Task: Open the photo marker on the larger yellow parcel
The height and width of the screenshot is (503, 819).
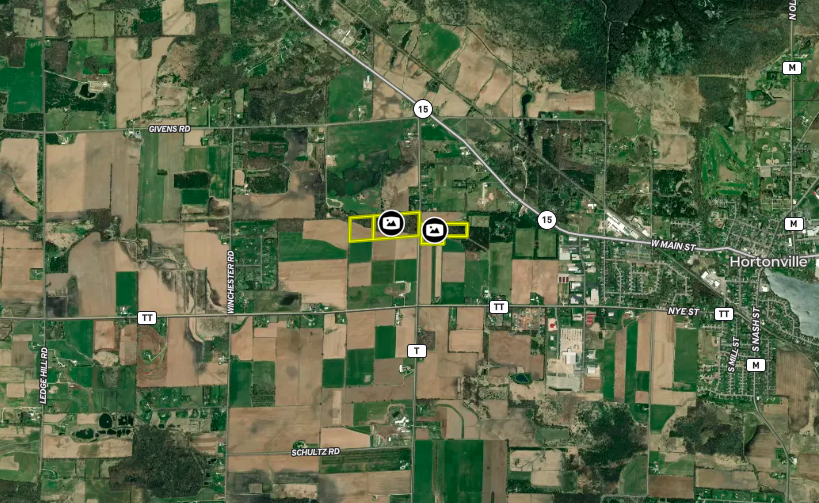Action: click(392, 223)
